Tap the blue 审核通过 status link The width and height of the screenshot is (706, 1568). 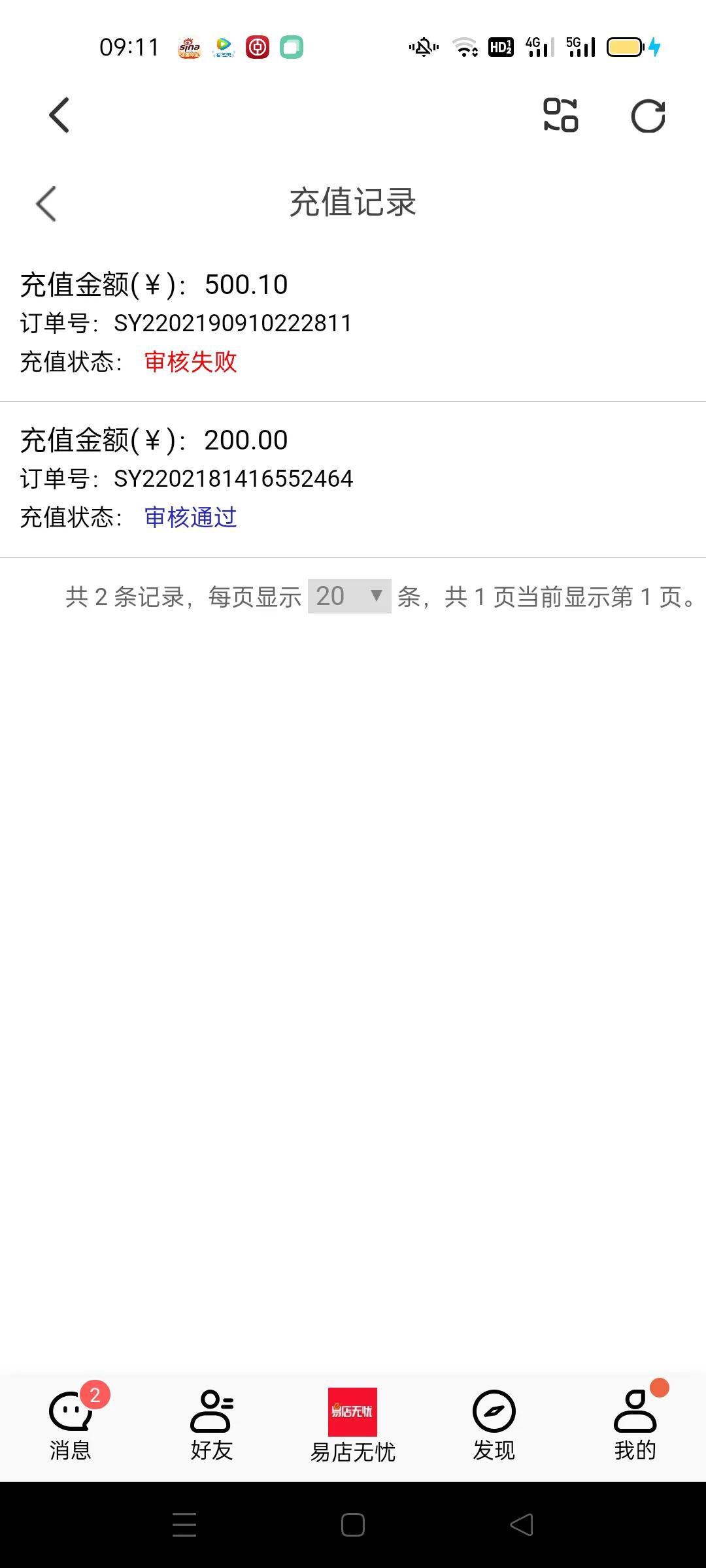point(192,517)
